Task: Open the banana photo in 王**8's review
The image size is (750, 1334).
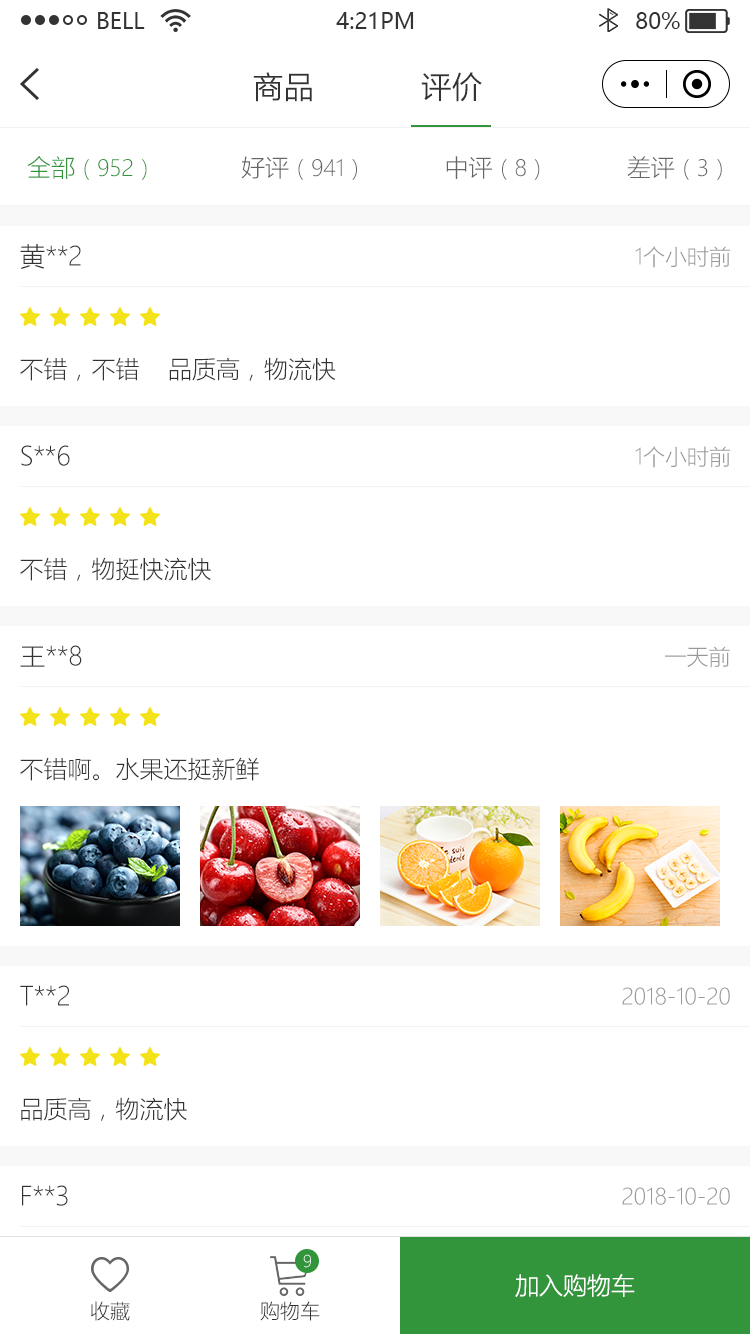Action: click(640, 866)
